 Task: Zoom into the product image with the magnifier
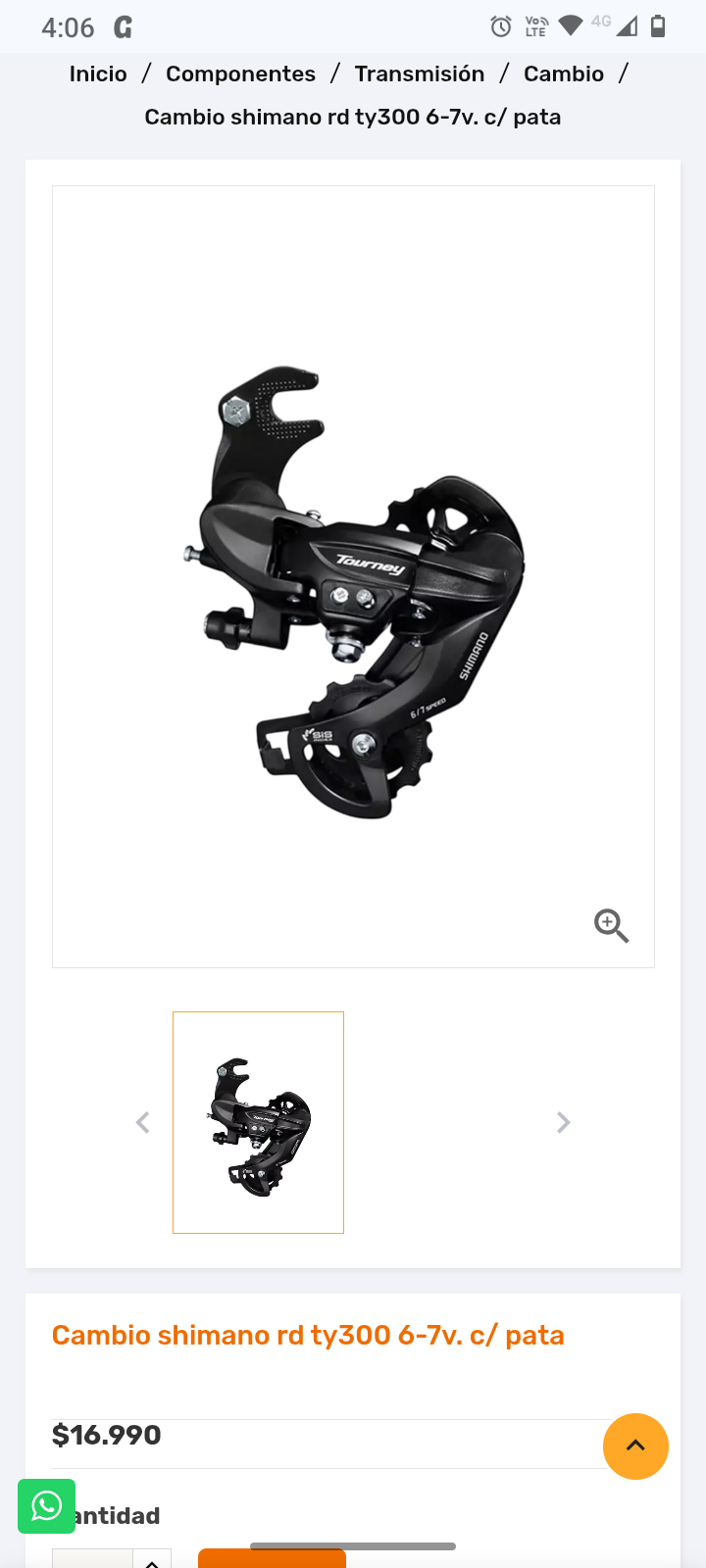pos(611,925)
